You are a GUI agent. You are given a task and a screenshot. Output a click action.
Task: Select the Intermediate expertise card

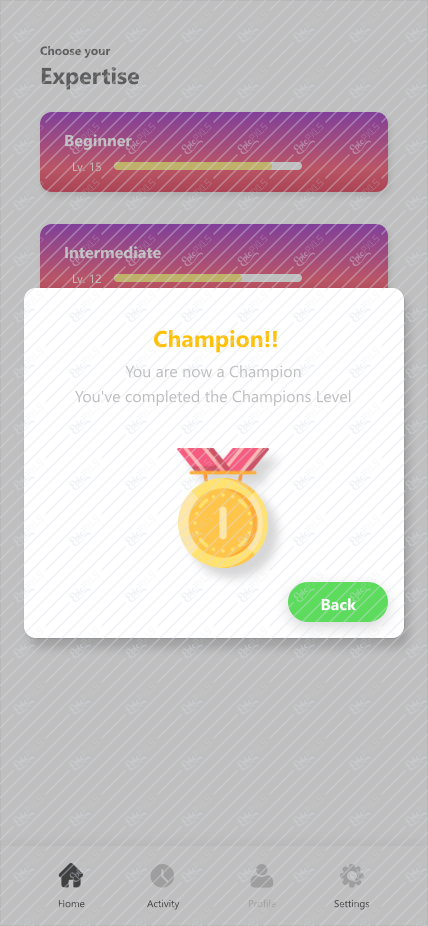[214, 256]
